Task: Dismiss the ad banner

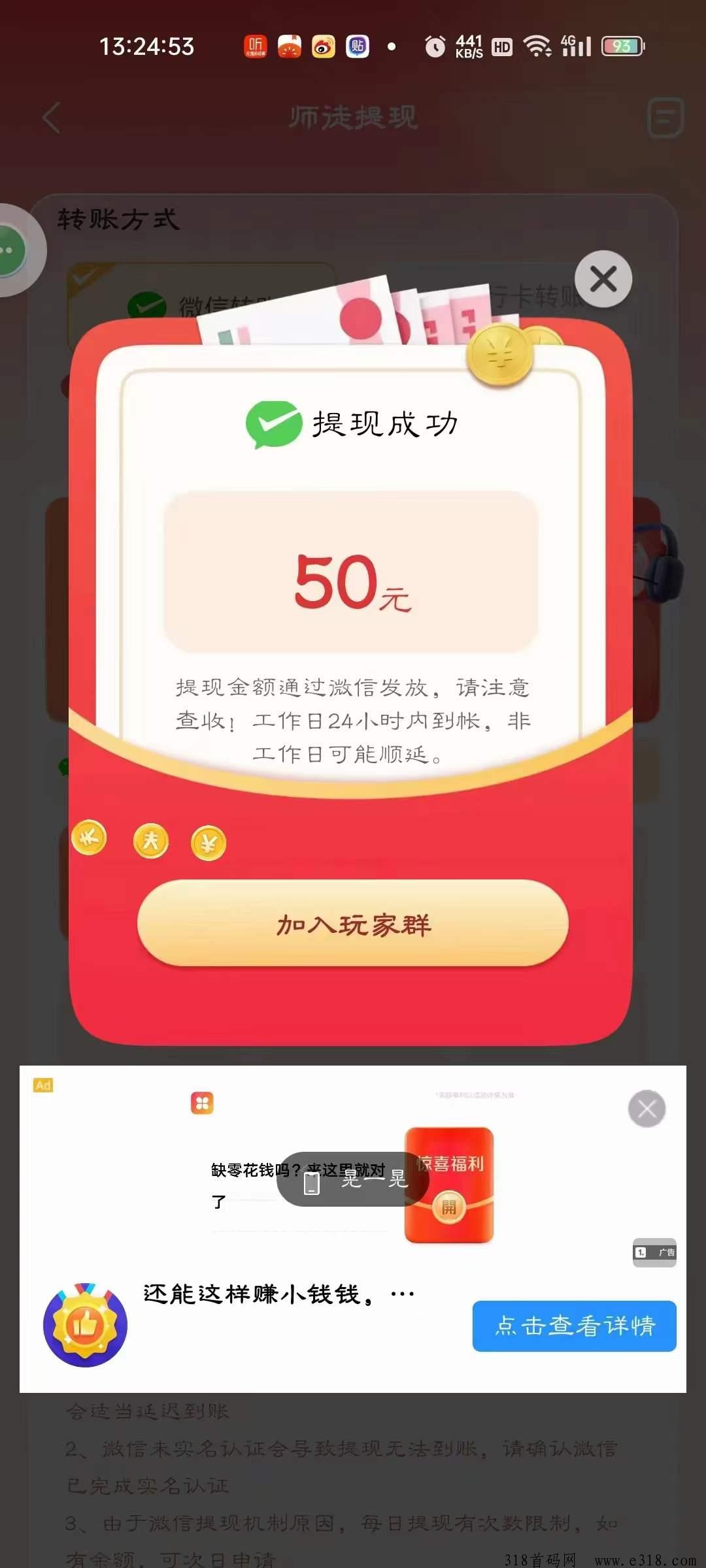Action: (647, 1109)
